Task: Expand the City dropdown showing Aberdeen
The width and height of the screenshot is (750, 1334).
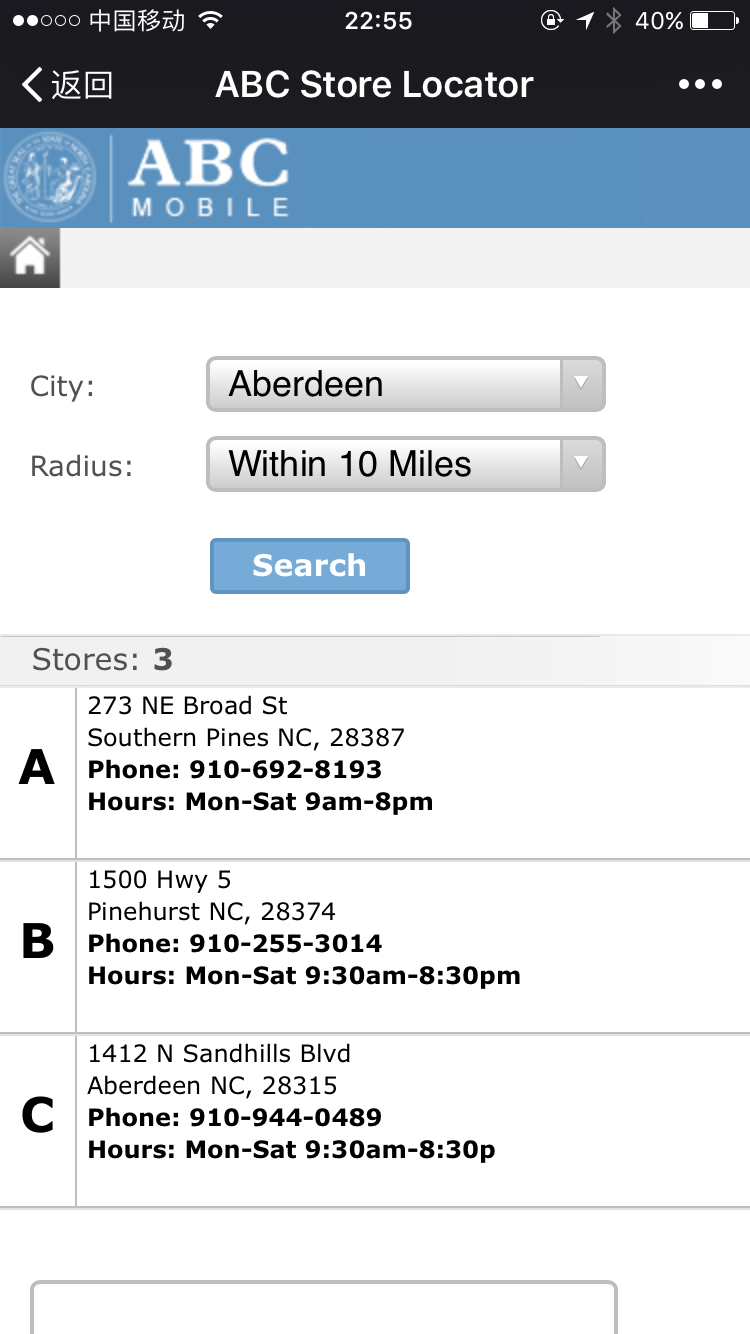Action: point(406,384)
